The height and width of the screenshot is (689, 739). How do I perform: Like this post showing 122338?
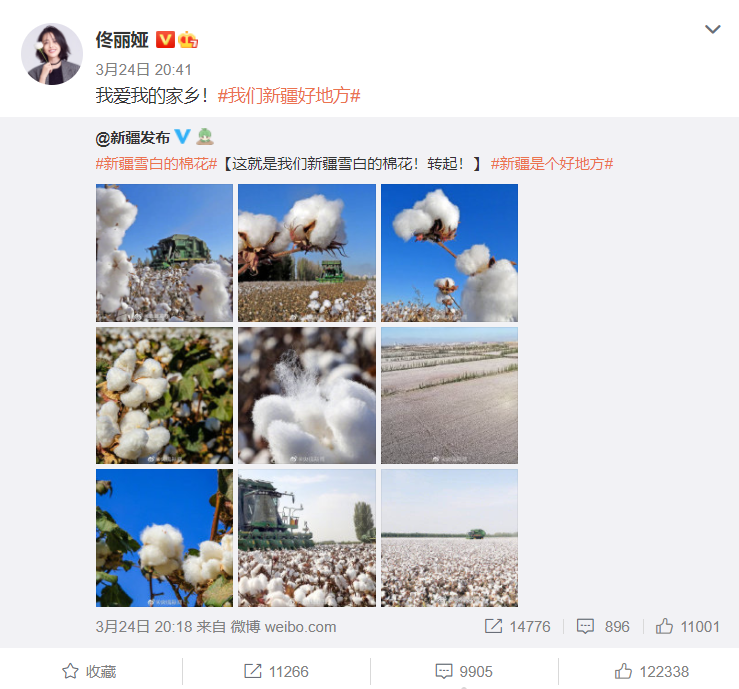[652, 671]
